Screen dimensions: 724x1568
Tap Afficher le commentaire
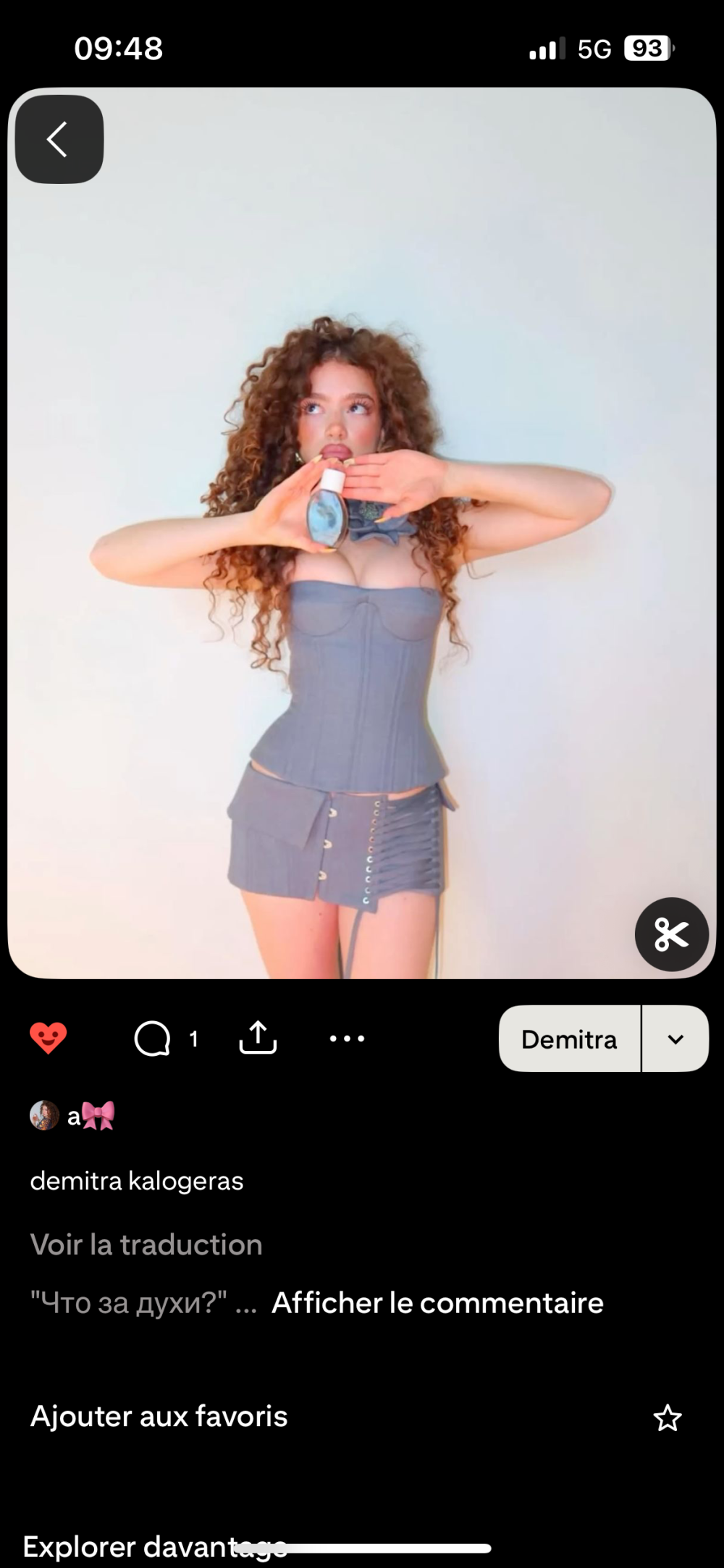(437, 1303)
